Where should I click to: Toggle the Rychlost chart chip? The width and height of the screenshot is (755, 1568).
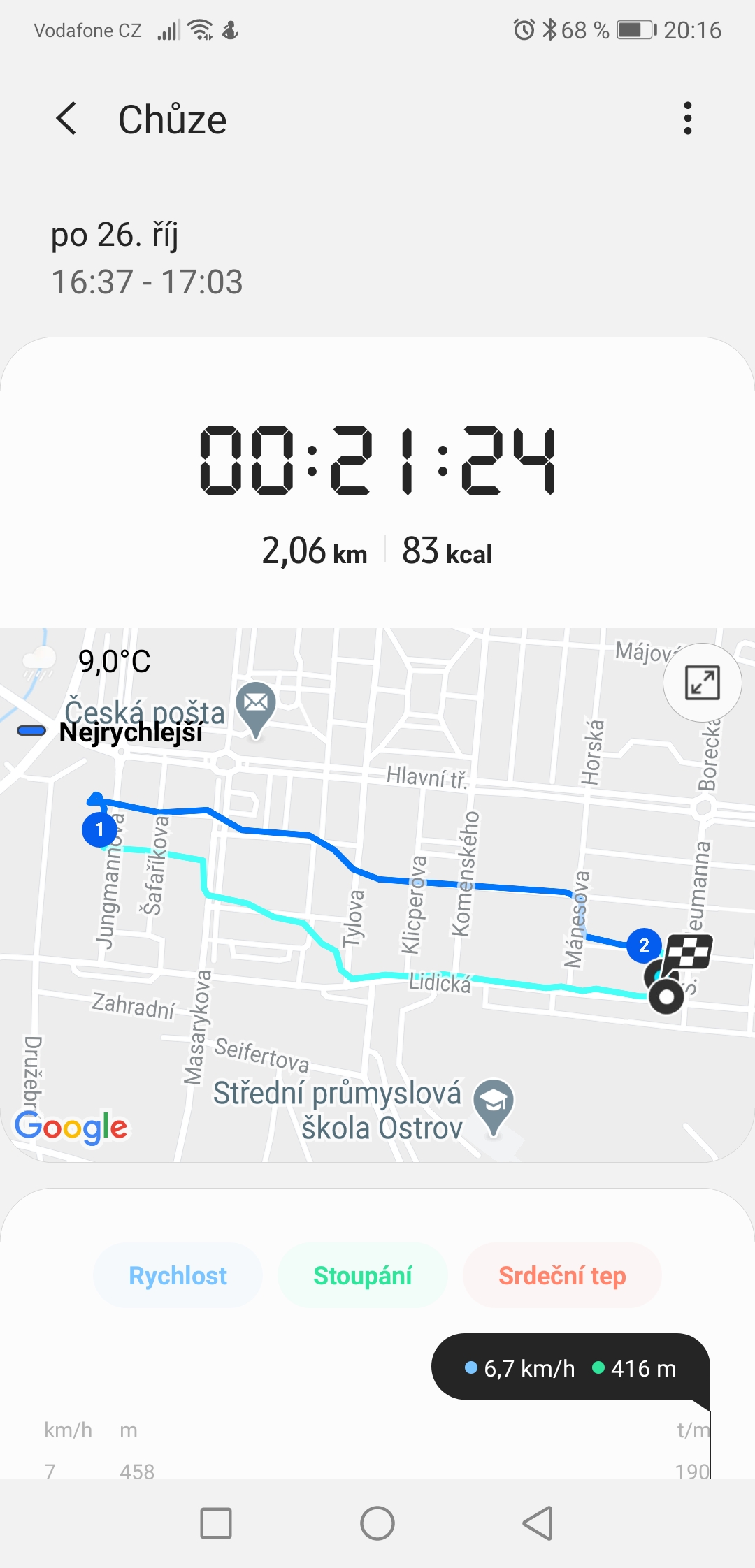[178, 1275]
